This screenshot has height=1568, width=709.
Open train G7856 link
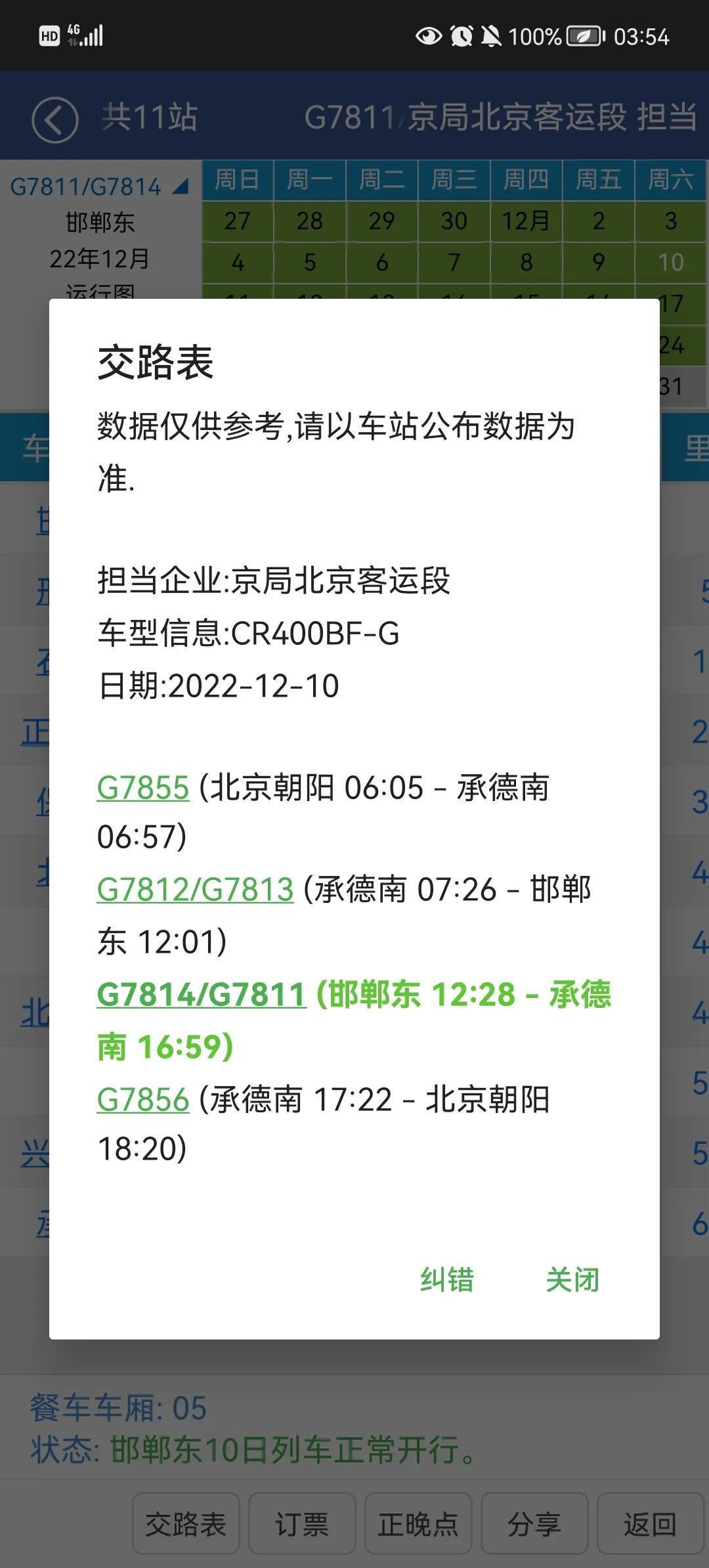(143, 1099)
